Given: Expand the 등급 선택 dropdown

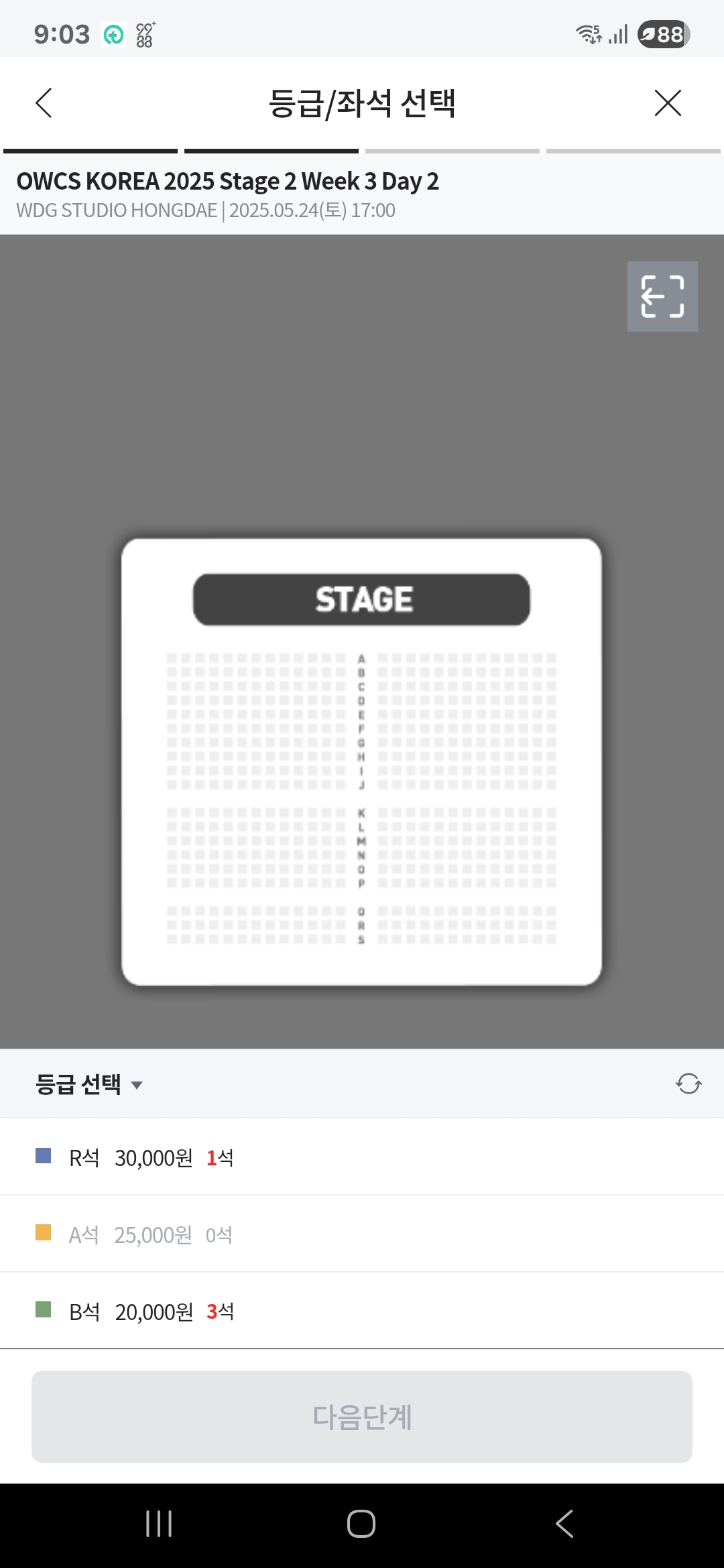Looking at the screenshot, I should click(89, 1084).
